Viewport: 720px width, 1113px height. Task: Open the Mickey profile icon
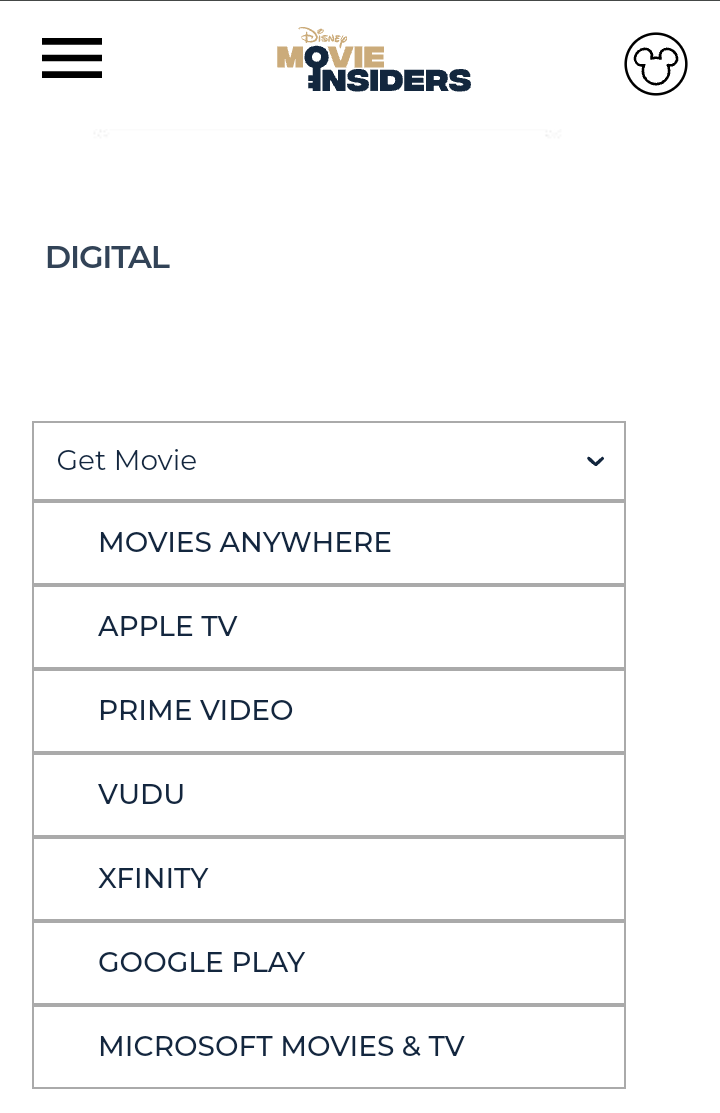(x=656, y=64)
